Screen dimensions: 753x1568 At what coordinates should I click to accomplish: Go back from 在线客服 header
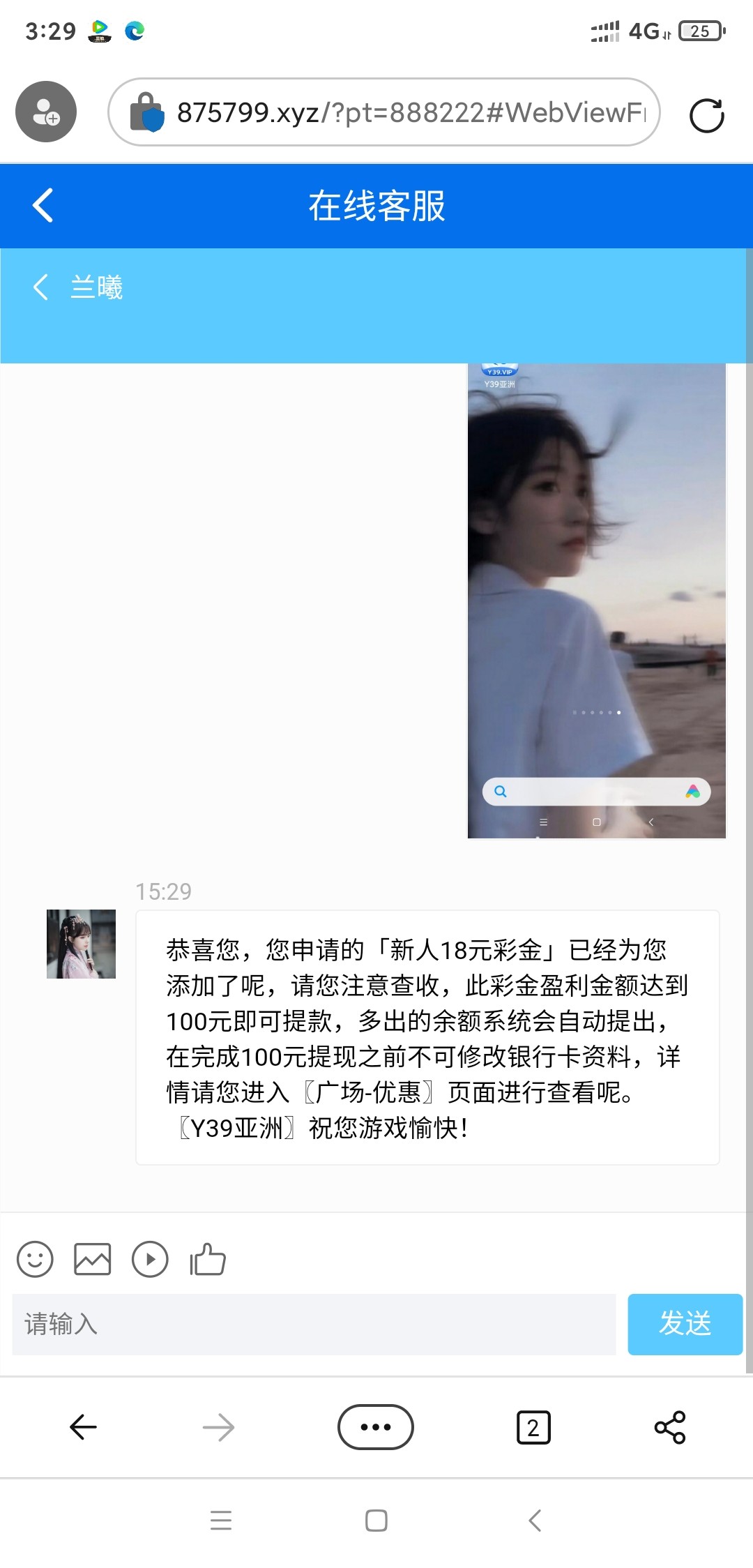(43, 206)
